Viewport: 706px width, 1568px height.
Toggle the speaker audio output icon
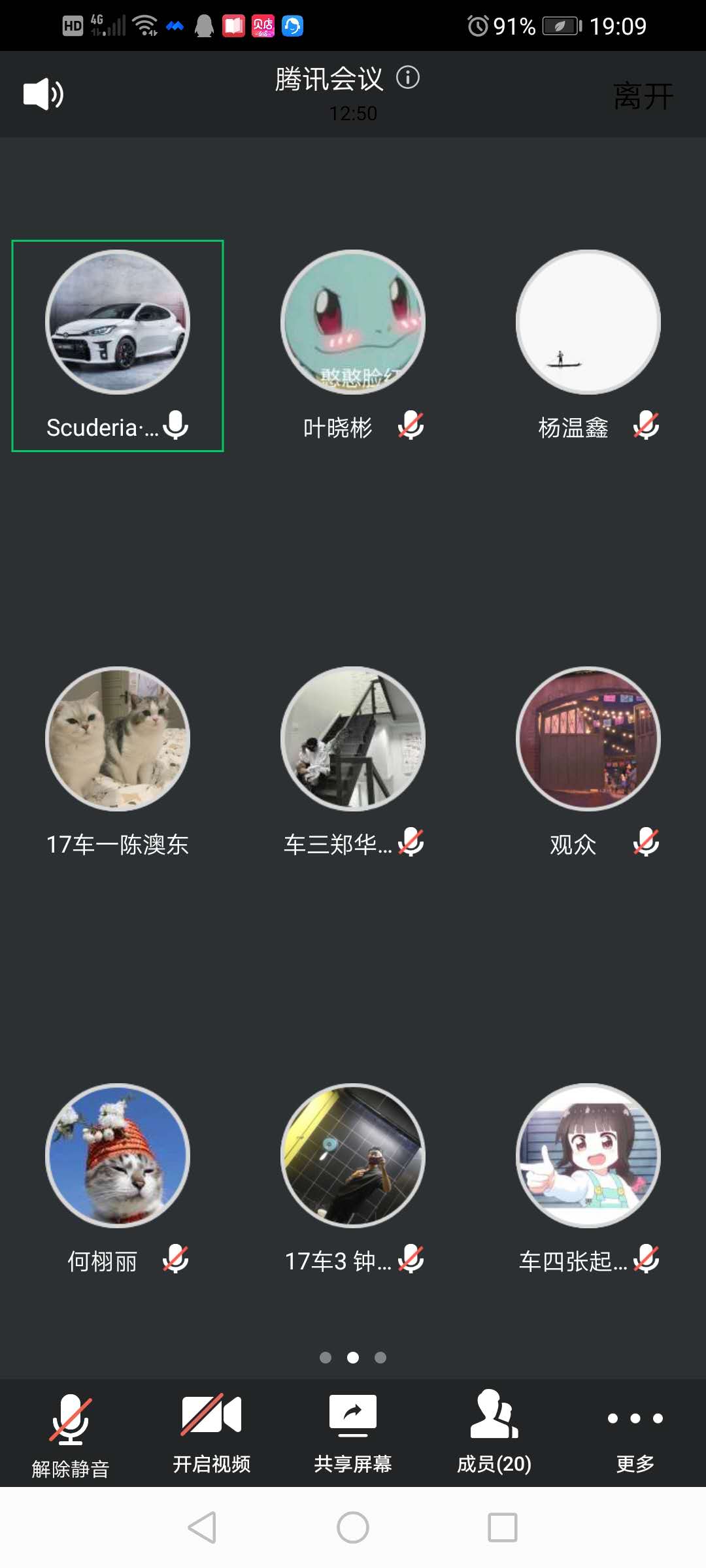click(43, 94)
